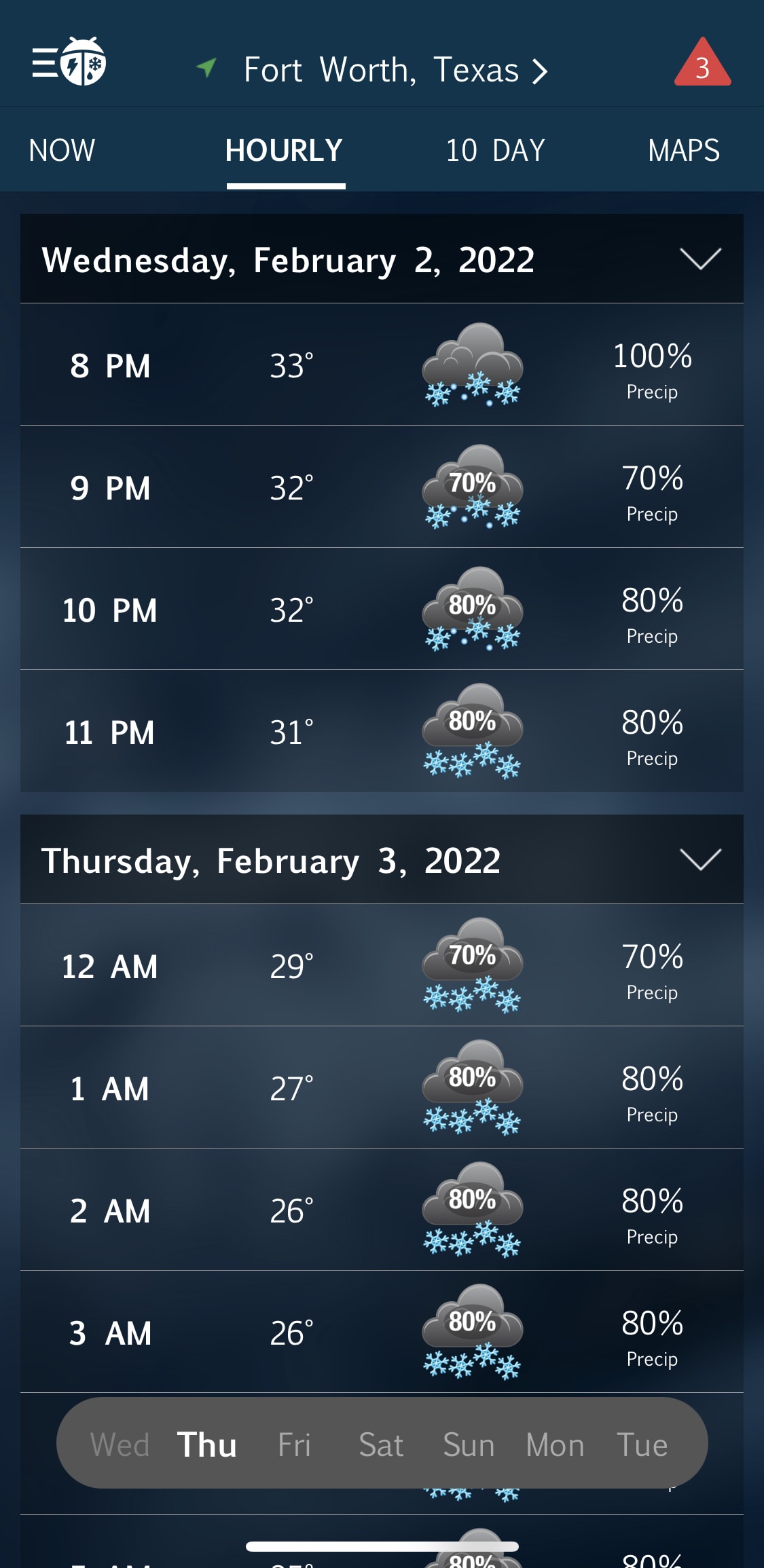The image size is (764, 1568).
Task: Expand the 2 AM forecast row
Action: point(382,1210)
